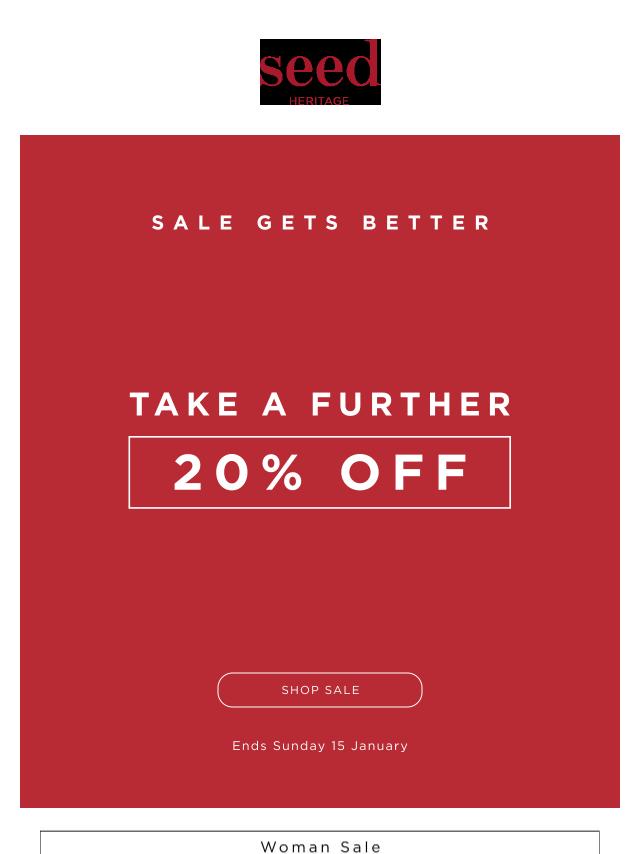Tap the SHOP SALE button
This screenshot has width=640, height=854.
coord(320,690)
